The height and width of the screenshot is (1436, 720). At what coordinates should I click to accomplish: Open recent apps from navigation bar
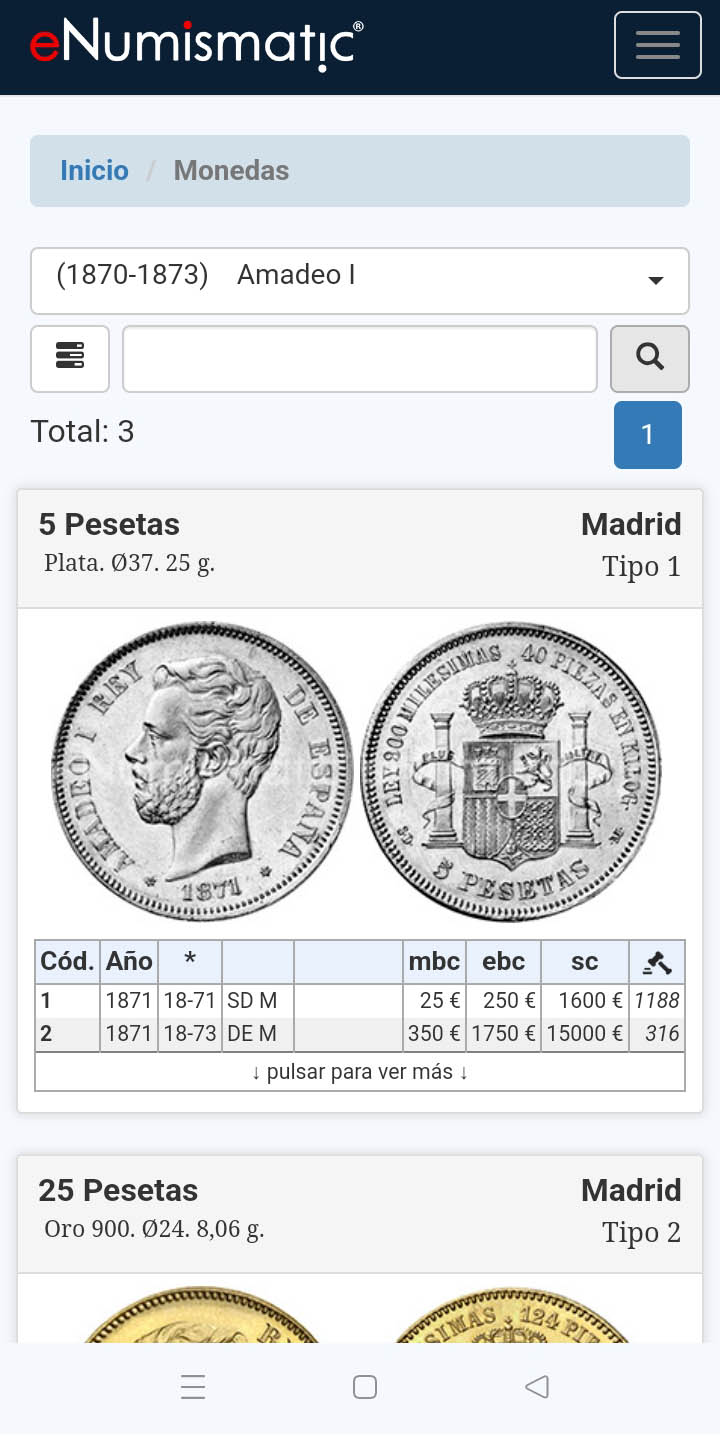[x=193, y=1387]
